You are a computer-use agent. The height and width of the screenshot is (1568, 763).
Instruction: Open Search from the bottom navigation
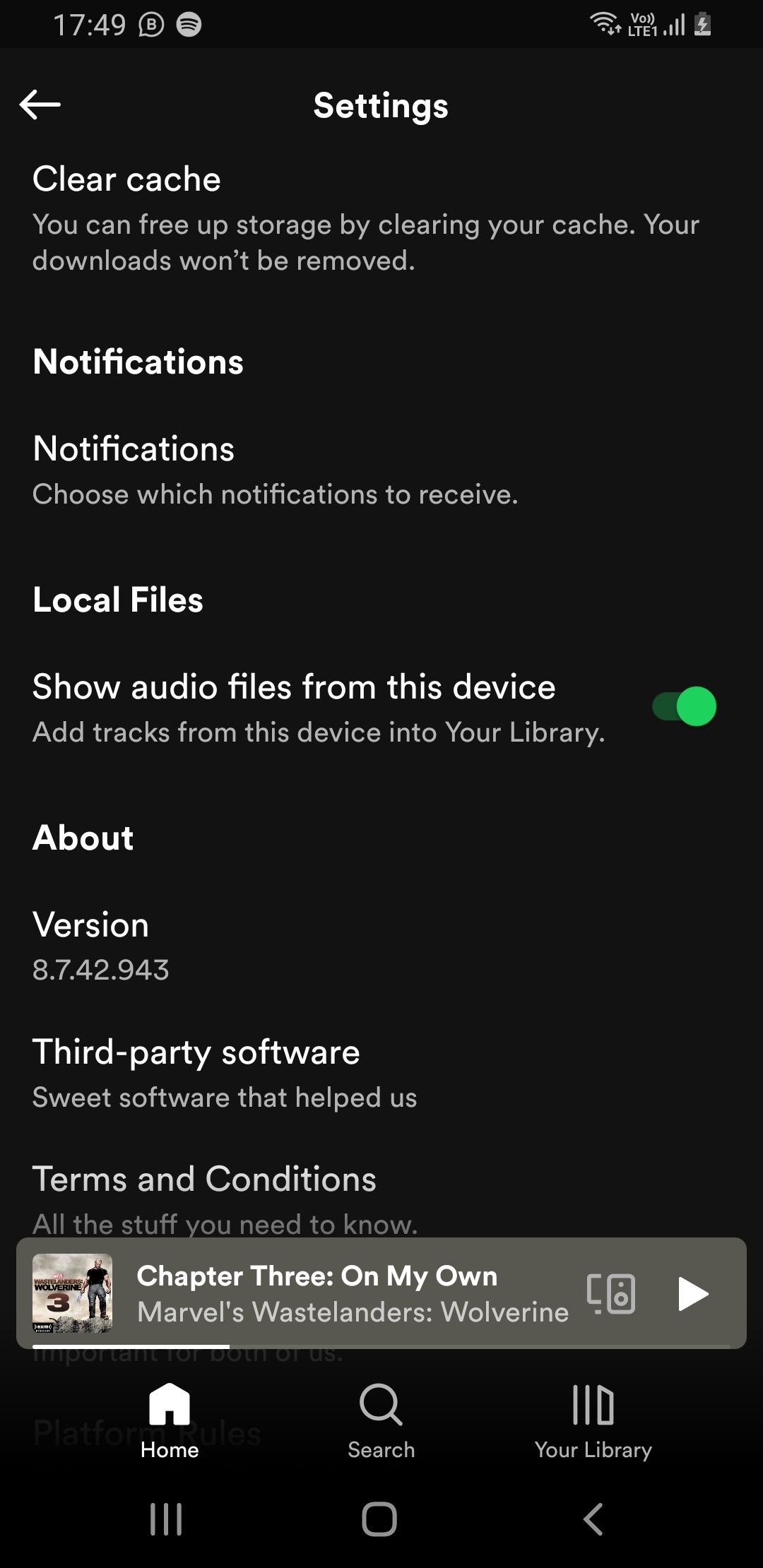(380, 1420)
